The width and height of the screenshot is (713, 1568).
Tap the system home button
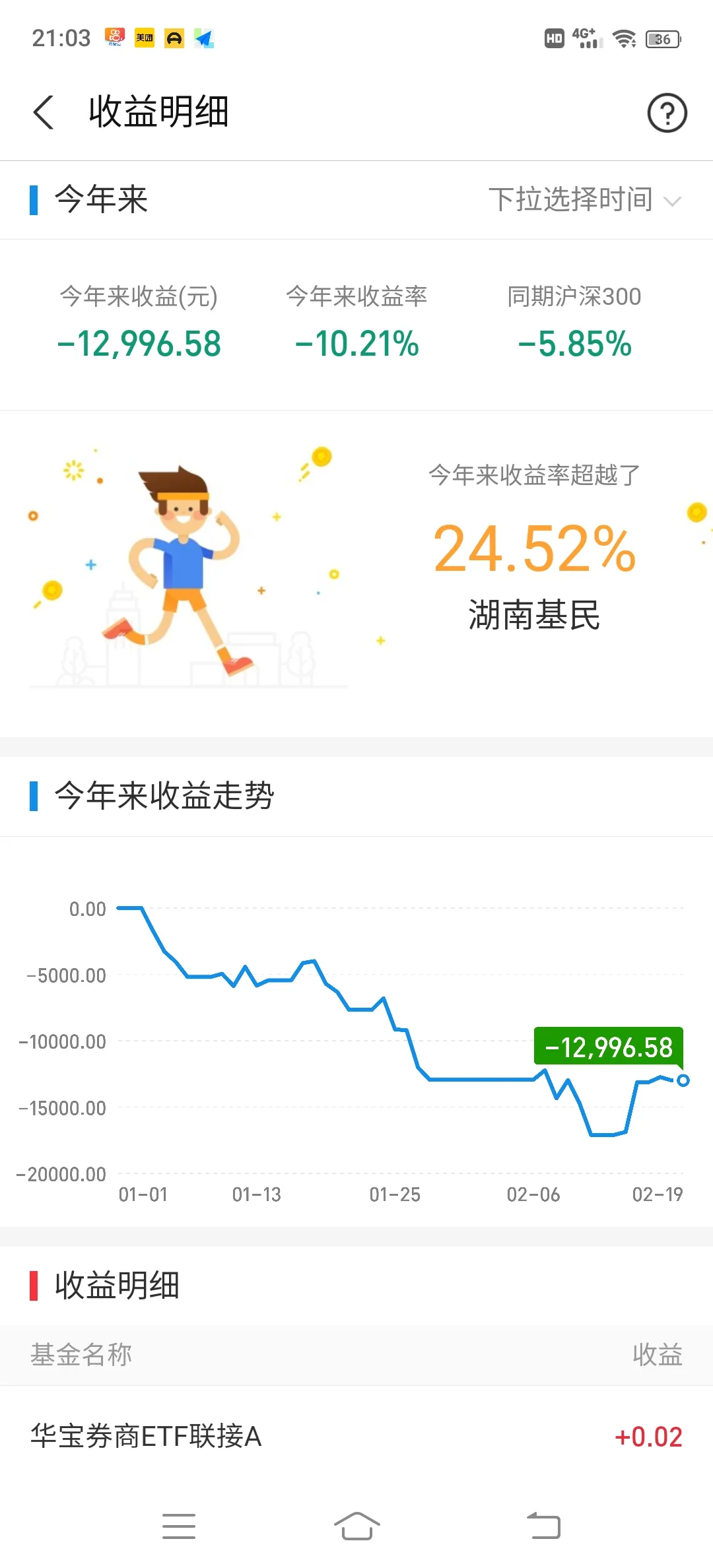click(x=356, y=1525)
